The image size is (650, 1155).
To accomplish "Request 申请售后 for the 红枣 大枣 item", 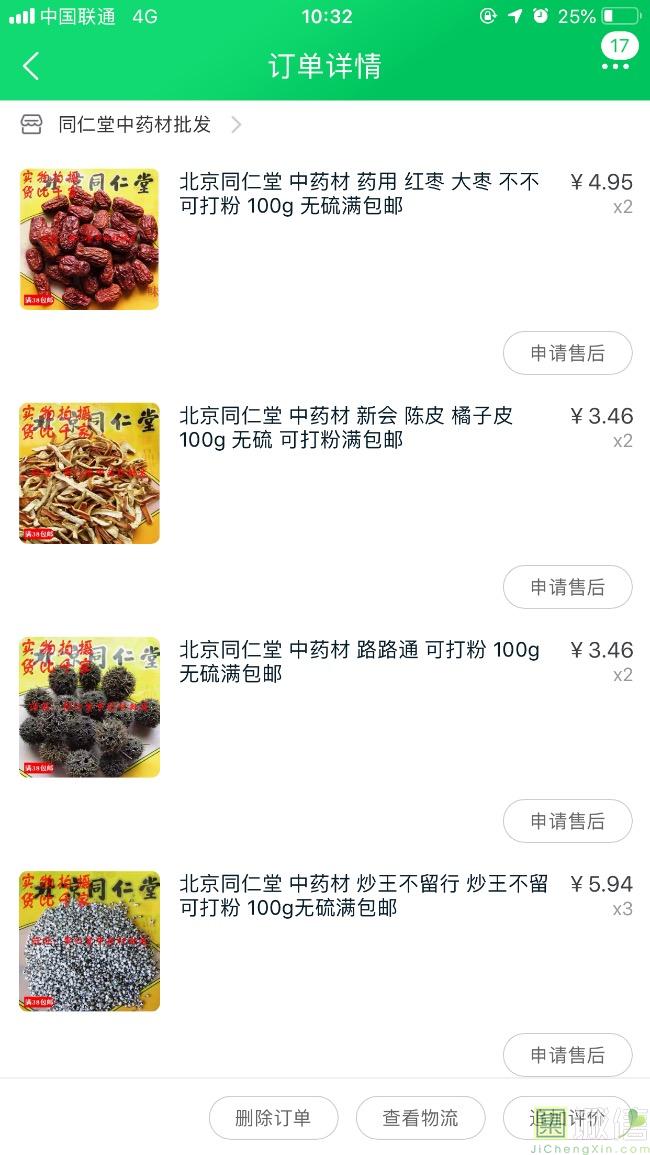I will (567, 353).
